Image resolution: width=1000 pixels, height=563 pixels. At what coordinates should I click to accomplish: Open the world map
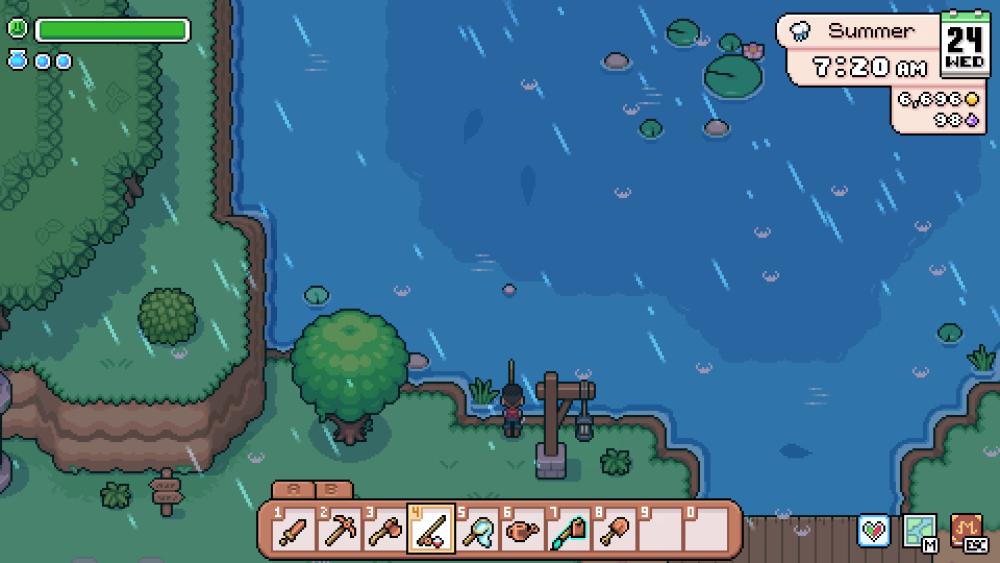point(920,530)
